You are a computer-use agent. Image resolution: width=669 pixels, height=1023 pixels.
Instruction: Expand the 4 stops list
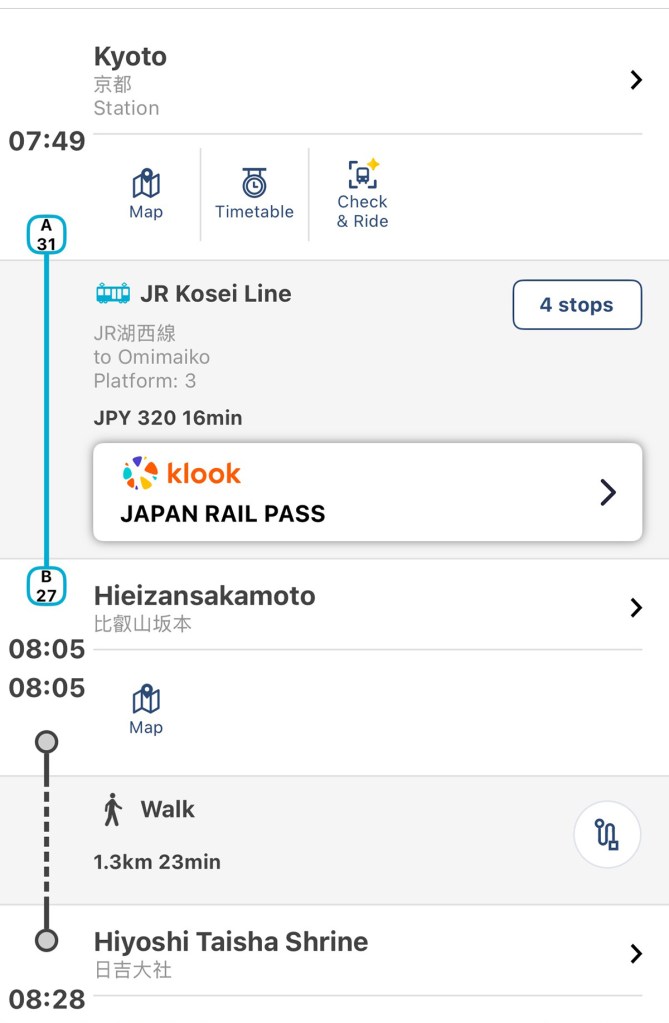[577, 305]
